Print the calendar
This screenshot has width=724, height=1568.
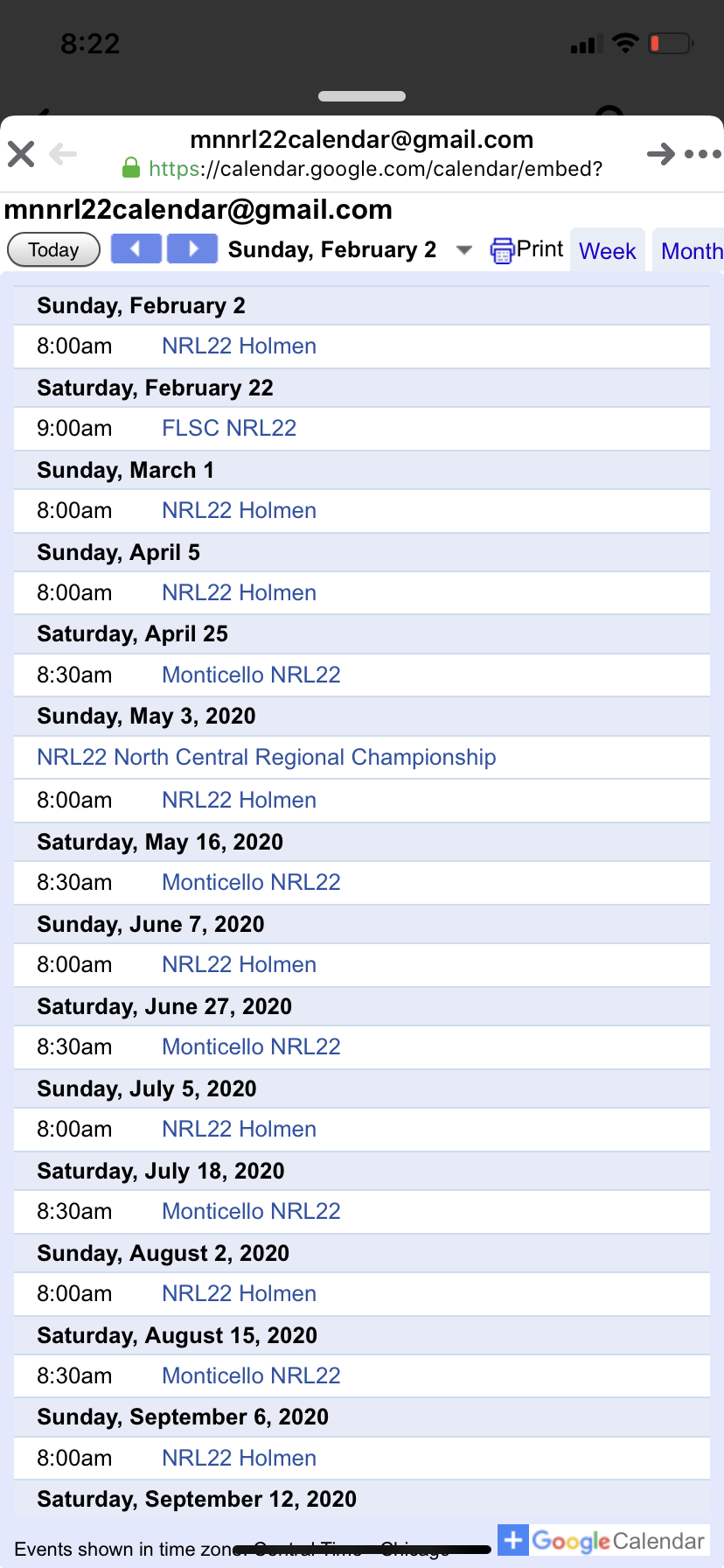[527, 250]
